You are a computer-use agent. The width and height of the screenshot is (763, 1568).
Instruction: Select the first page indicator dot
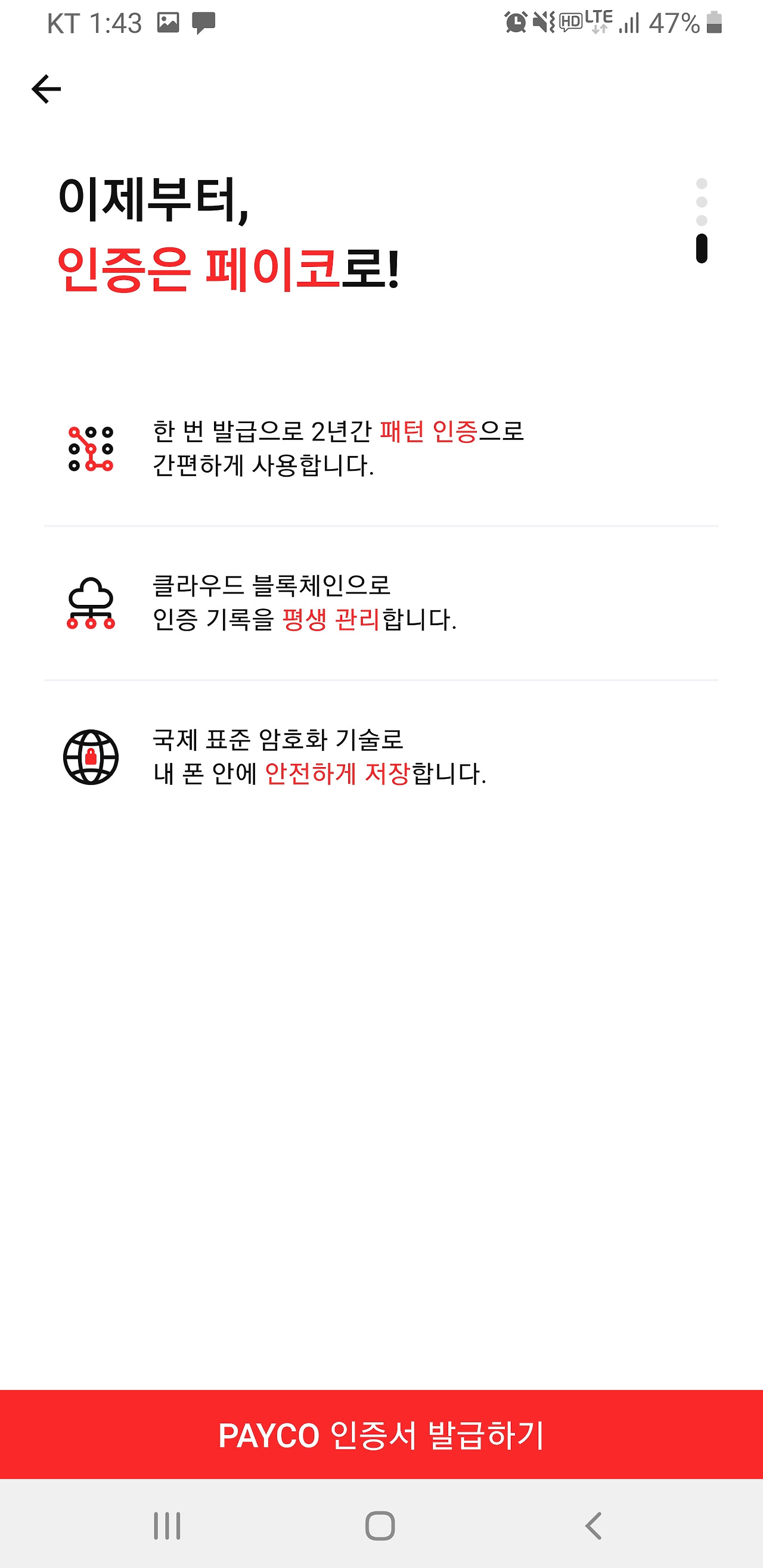click(x=703, y=182)
